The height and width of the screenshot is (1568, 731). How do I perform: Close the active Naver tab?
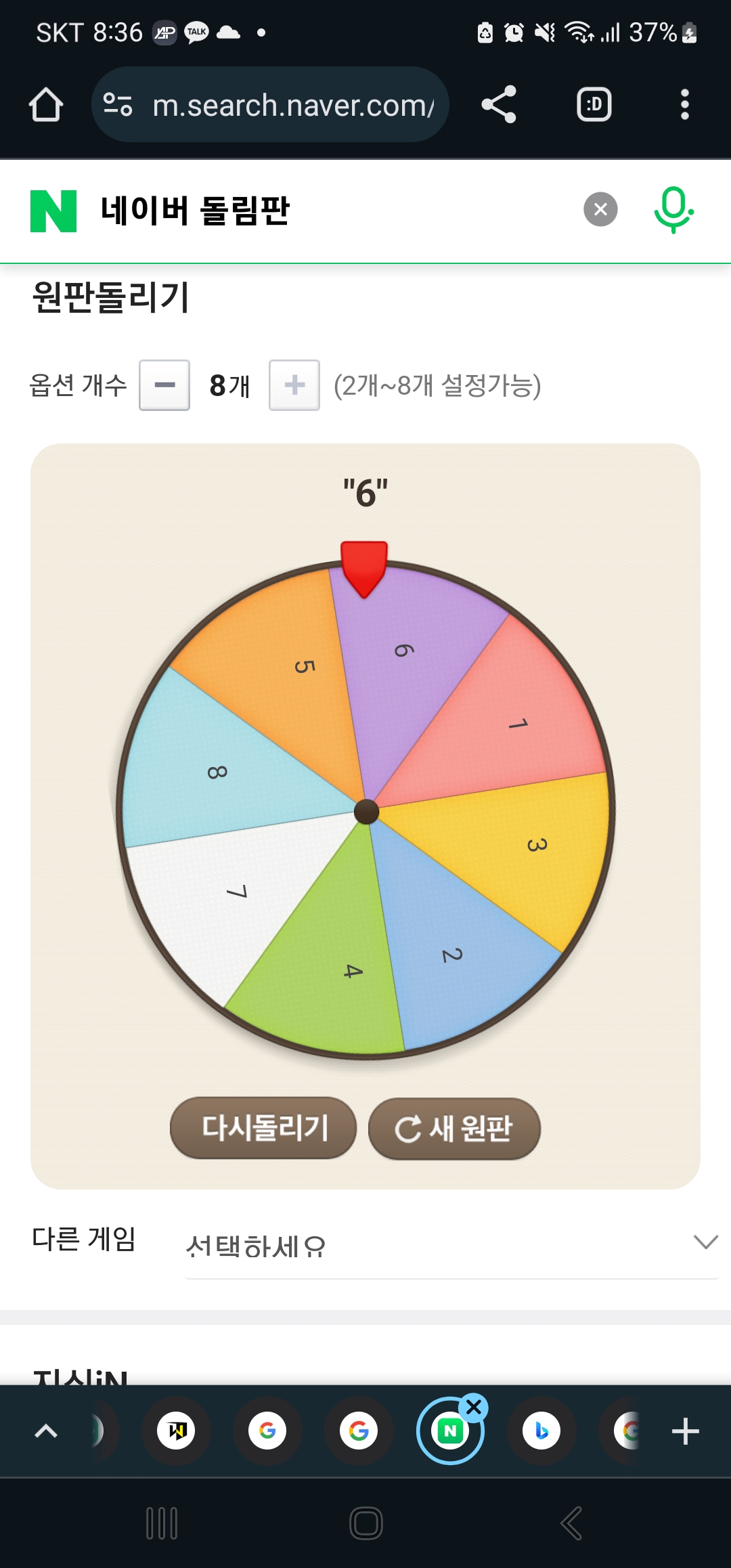[474, 1408]
